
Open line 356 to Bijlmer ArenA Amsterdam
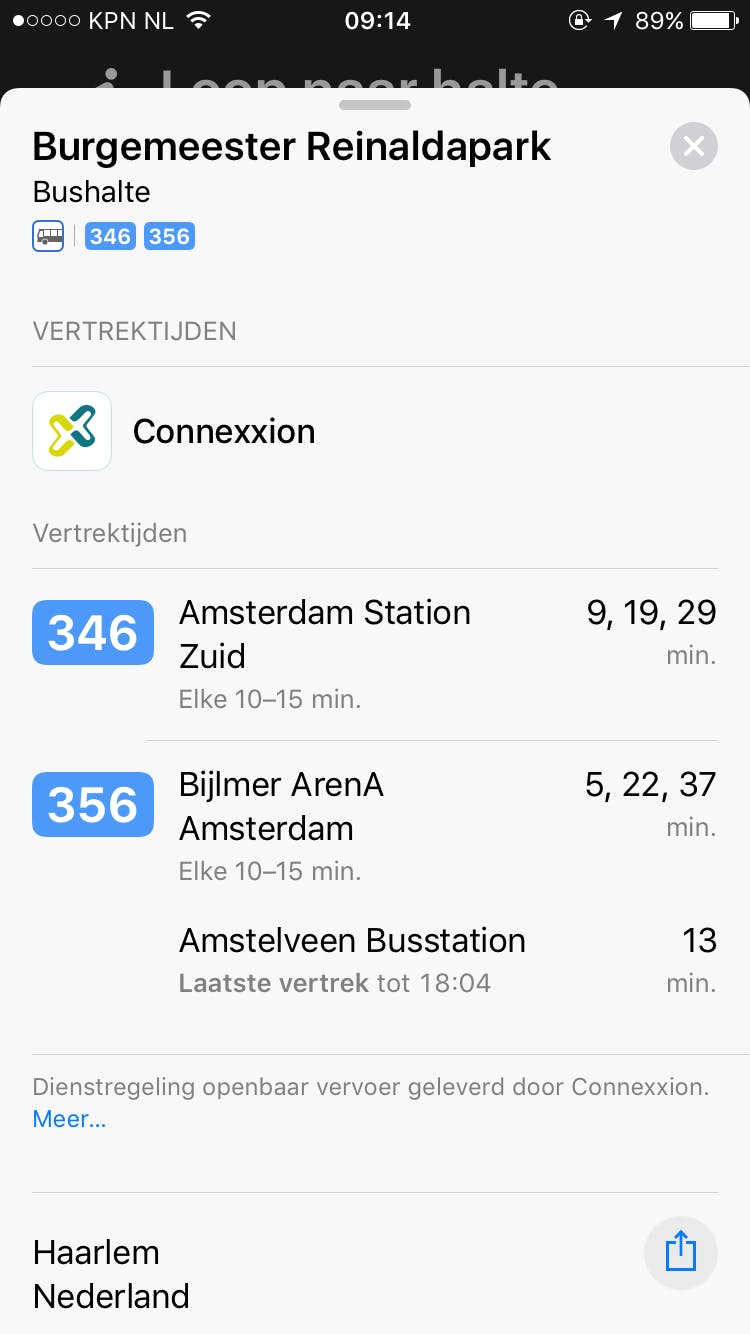click(x=374, y=826)
